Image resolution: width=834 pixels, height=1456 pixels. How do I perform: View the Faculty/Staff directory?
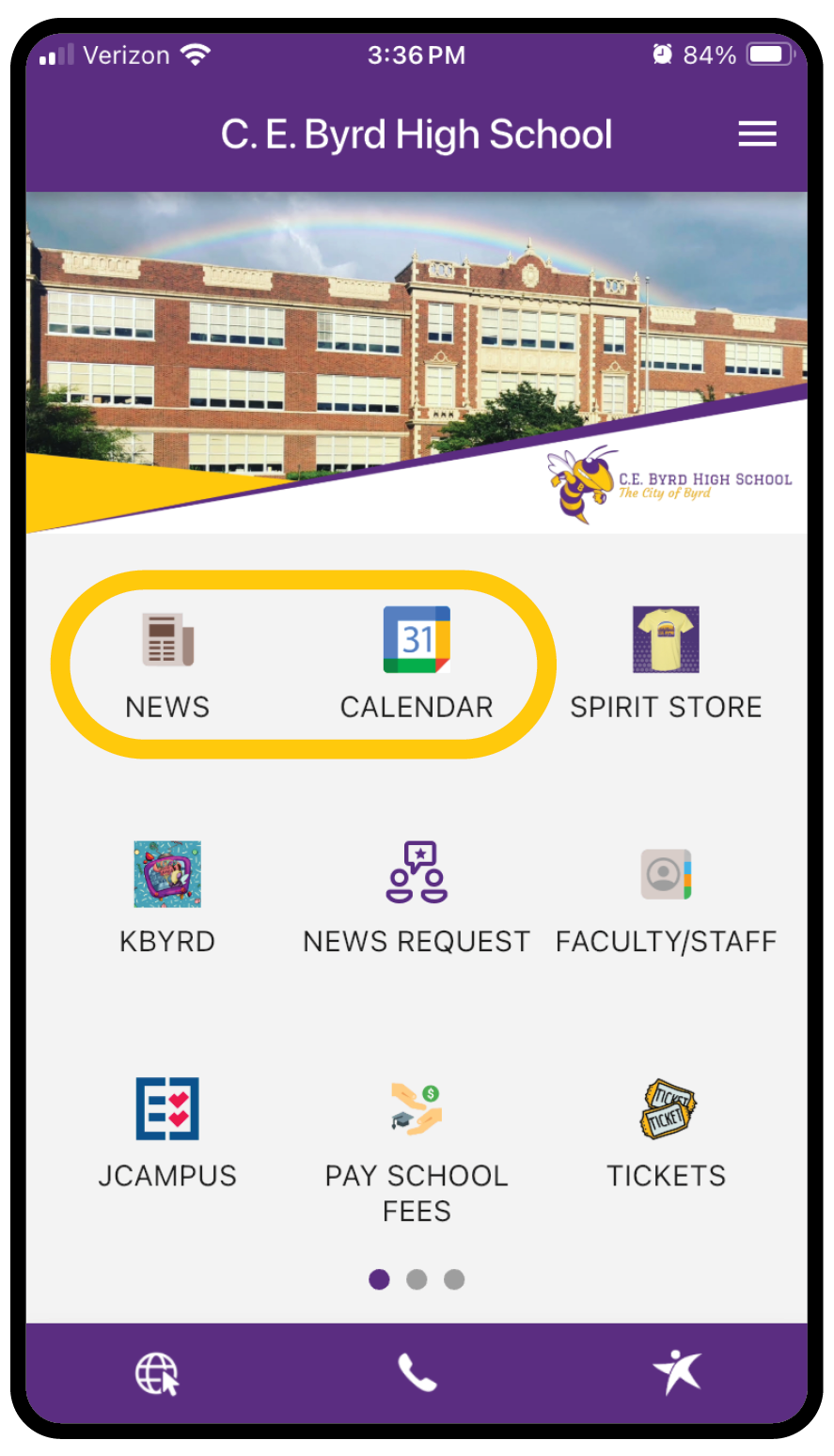point(666,898)
